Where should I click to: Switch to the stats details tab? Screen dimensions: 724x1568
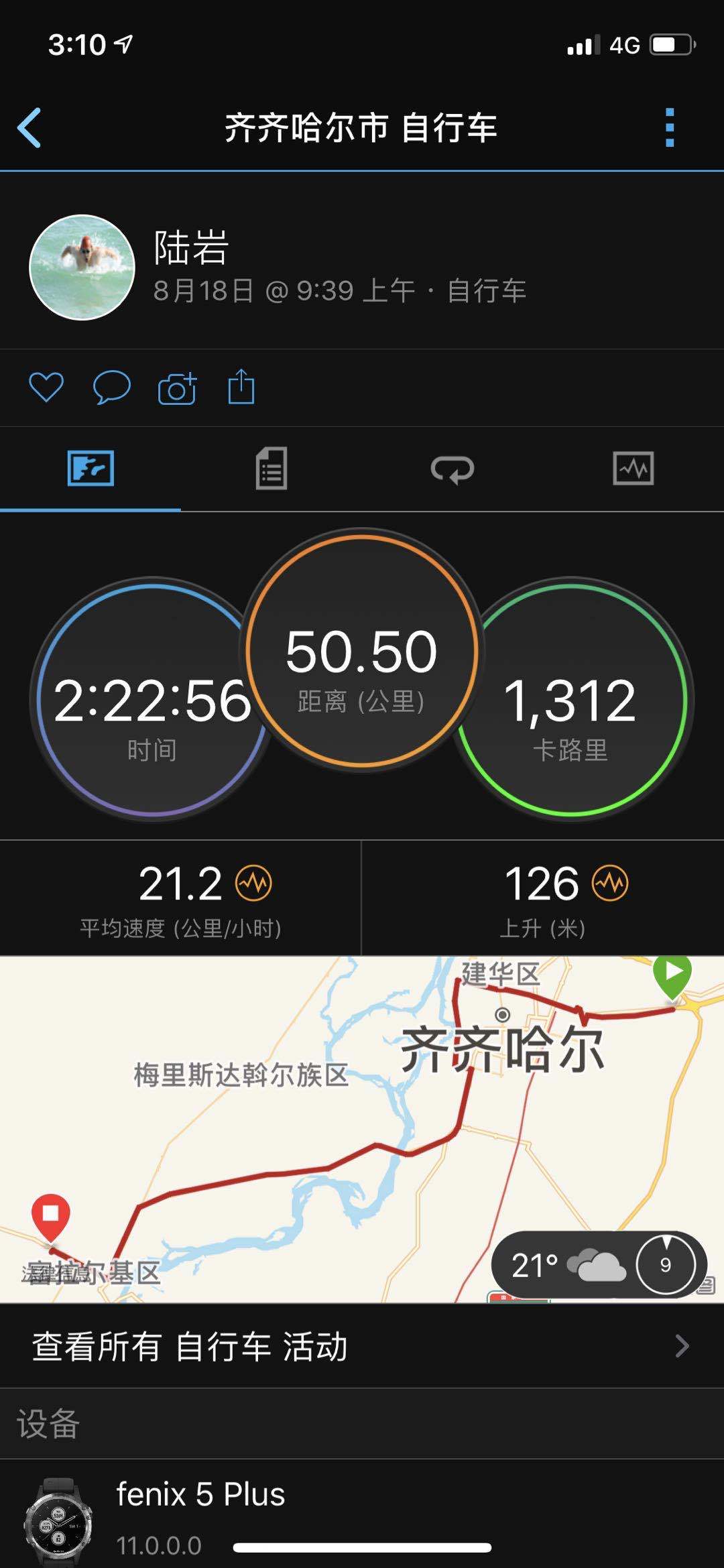271,468
